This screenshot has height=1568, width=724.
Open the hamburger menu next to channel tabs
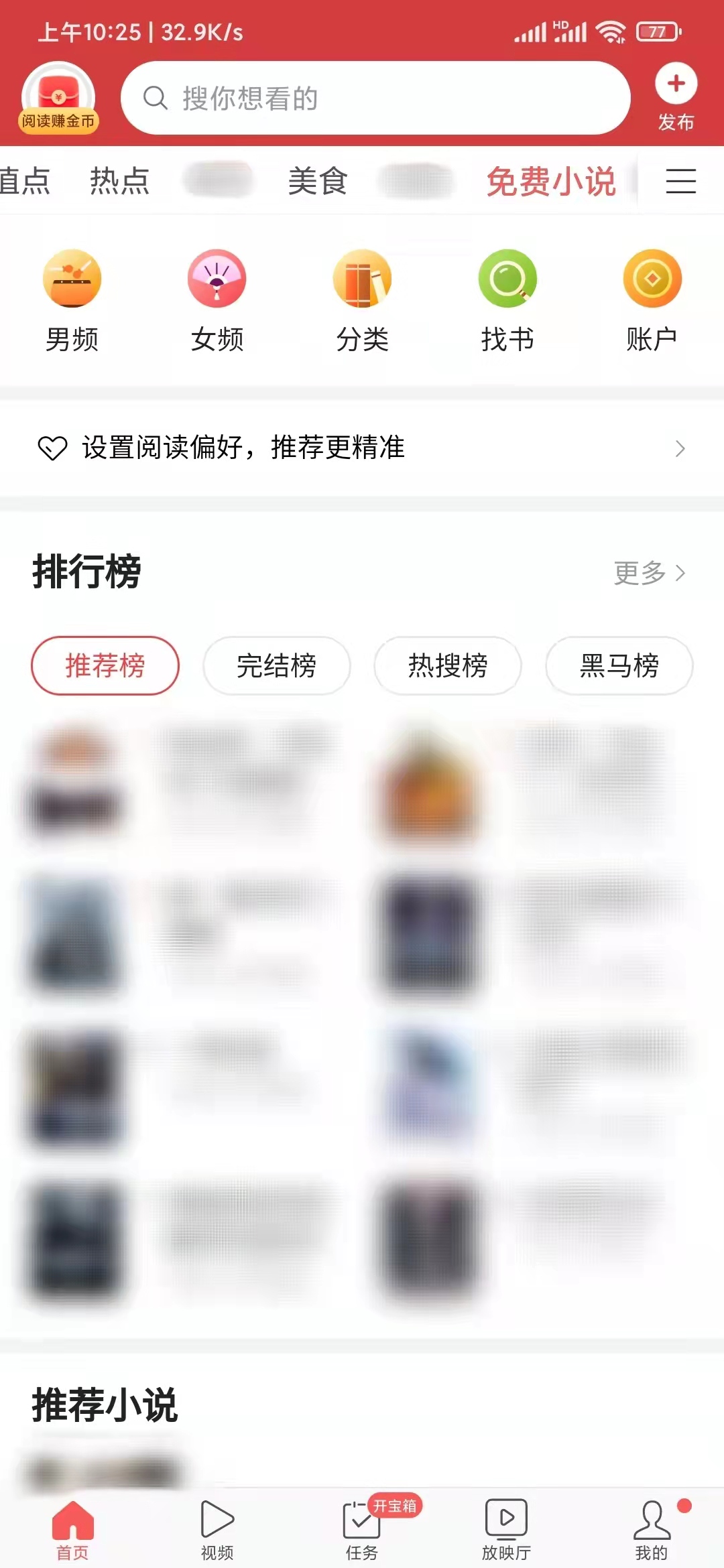click(x=680, y=182)
